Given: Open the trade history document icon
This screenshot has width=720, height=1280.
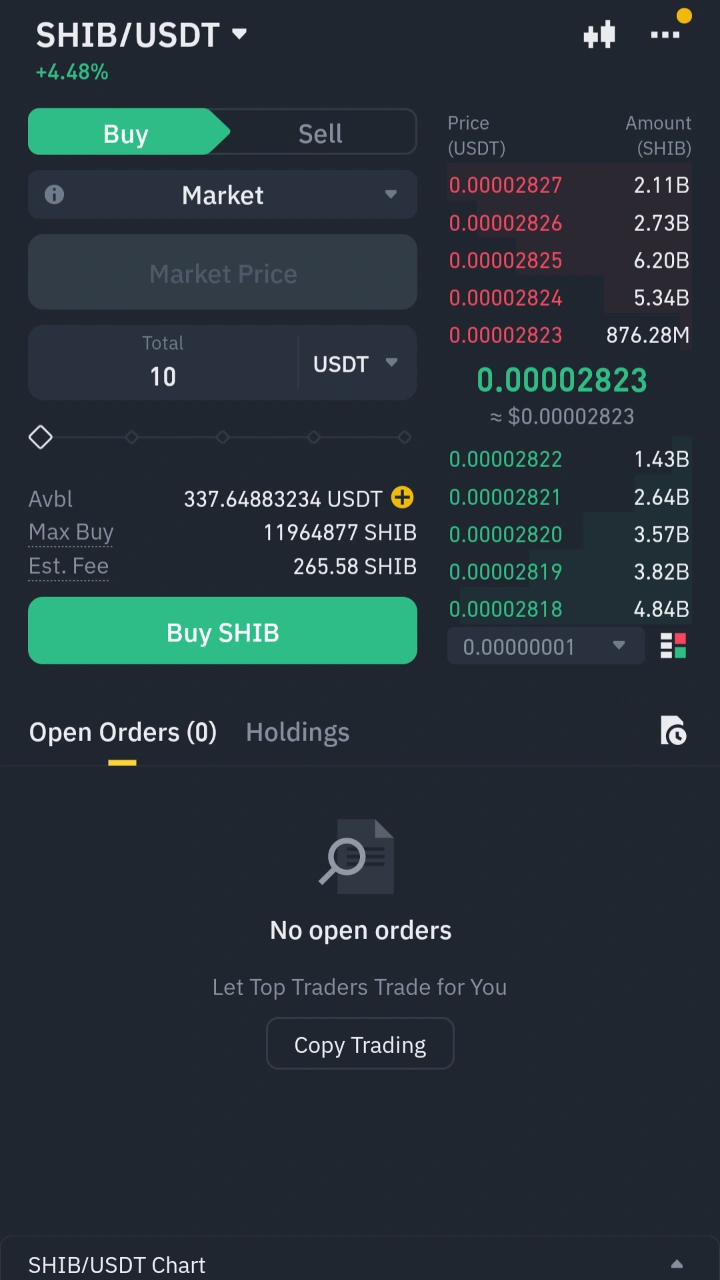Looking at the screenshot, I should point(673,731).
